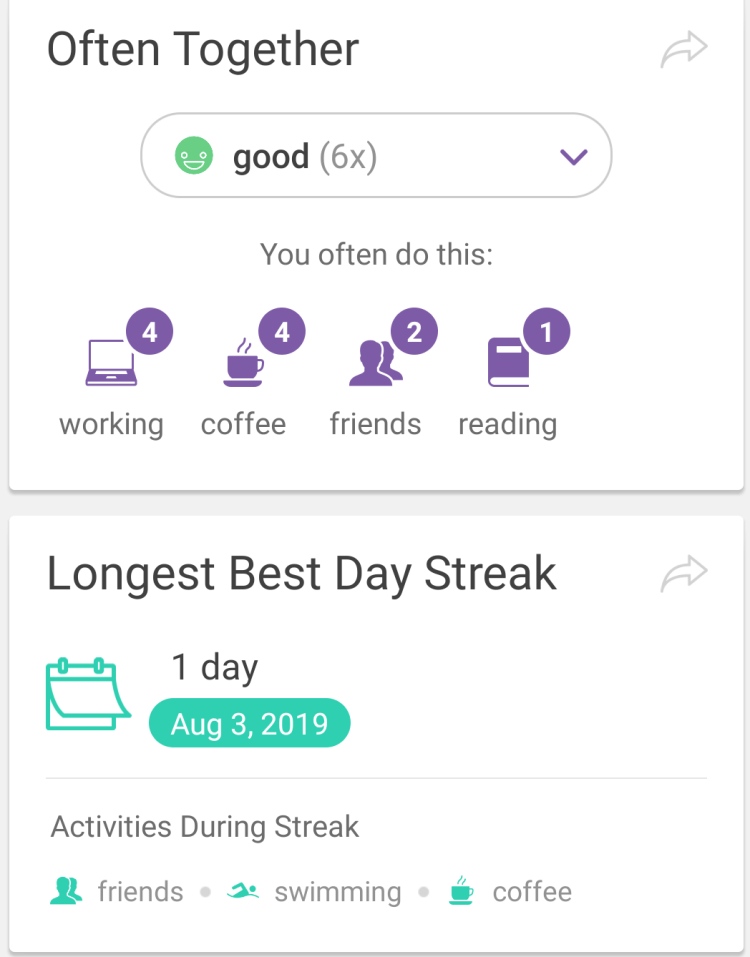Open the good (6x) mood dropdown

[x=376, y=156]
